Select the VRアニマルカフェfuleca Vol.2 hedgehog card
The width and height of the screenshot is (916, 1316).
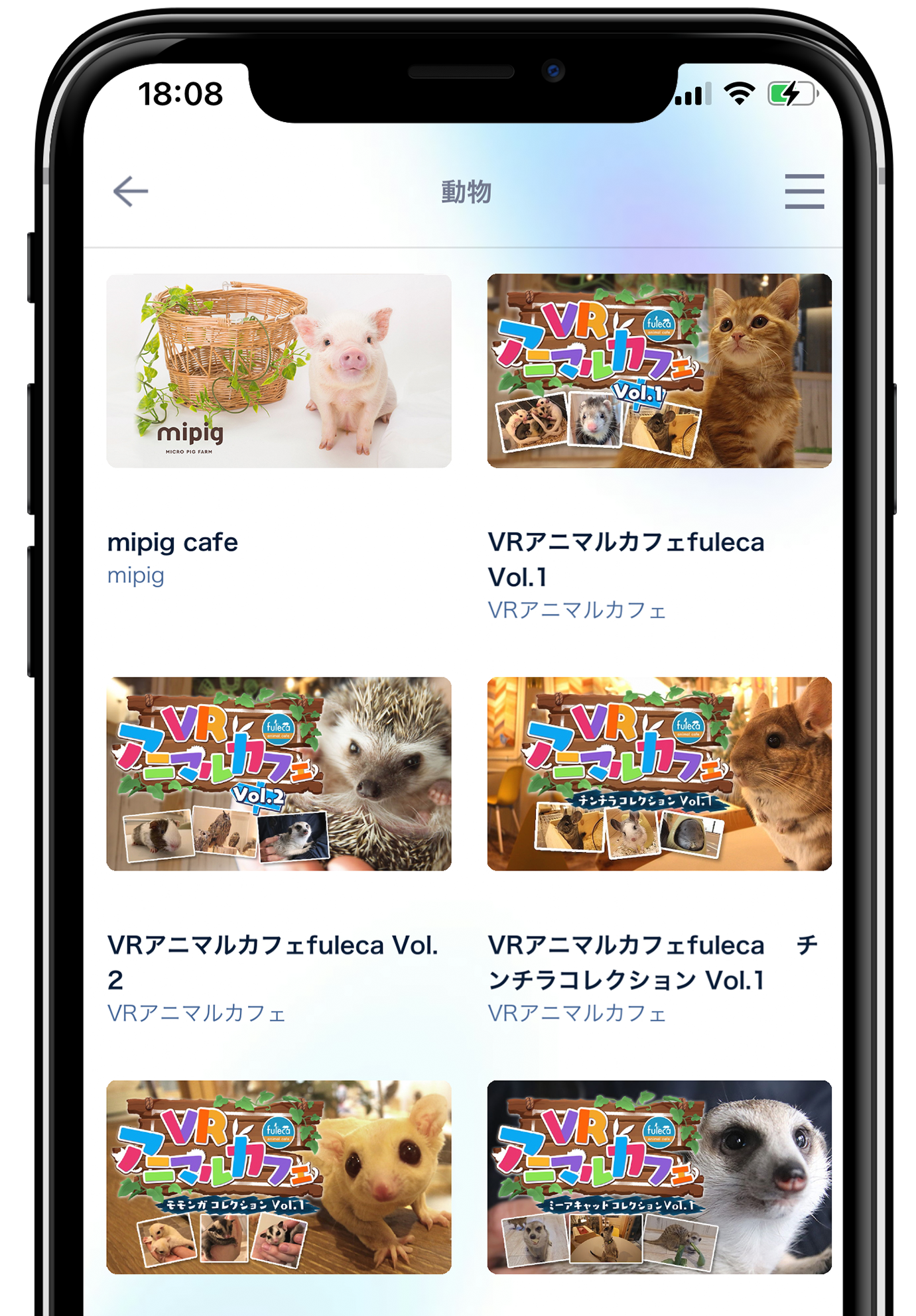click(x=279, y=774)
